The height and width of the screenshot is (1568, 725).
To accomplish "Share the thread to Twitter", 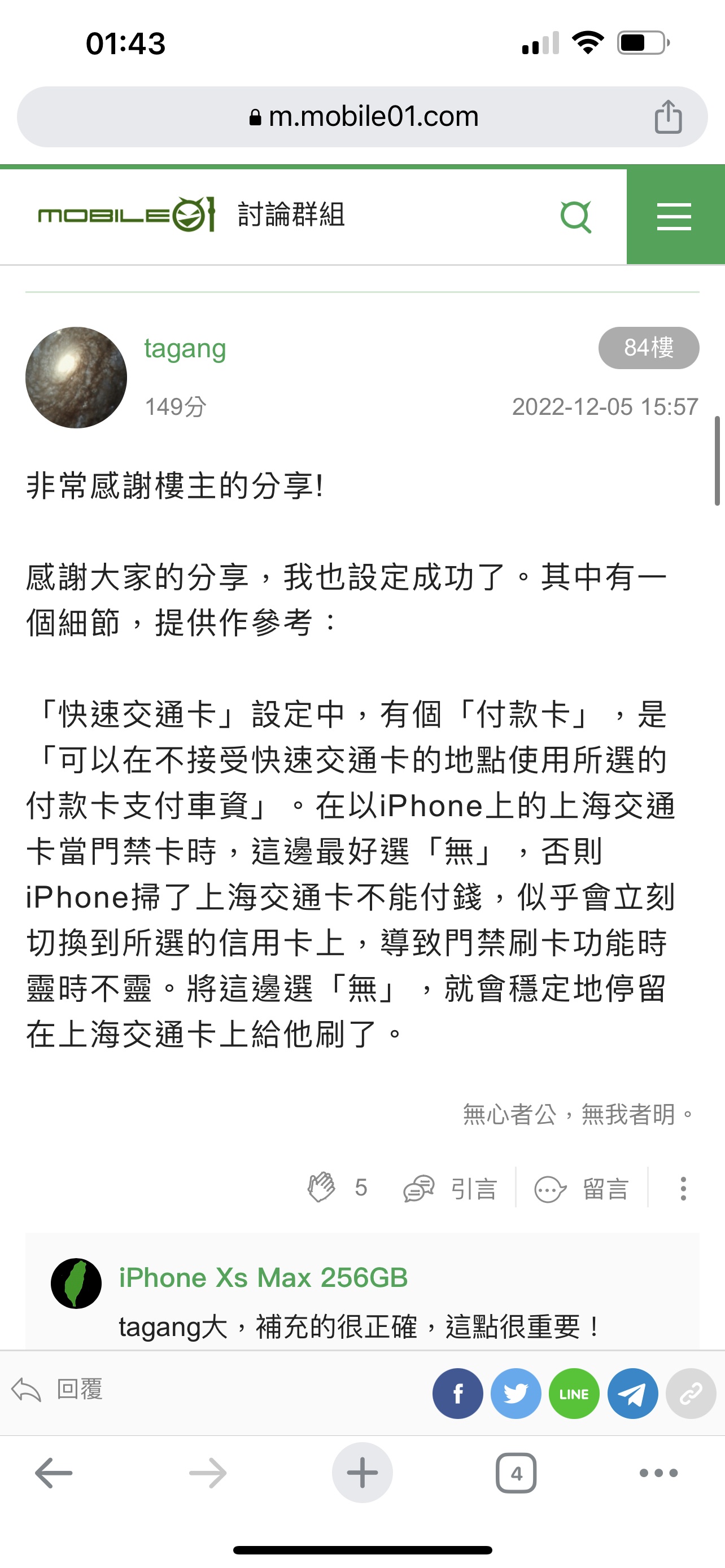I will click(516, 1393).
